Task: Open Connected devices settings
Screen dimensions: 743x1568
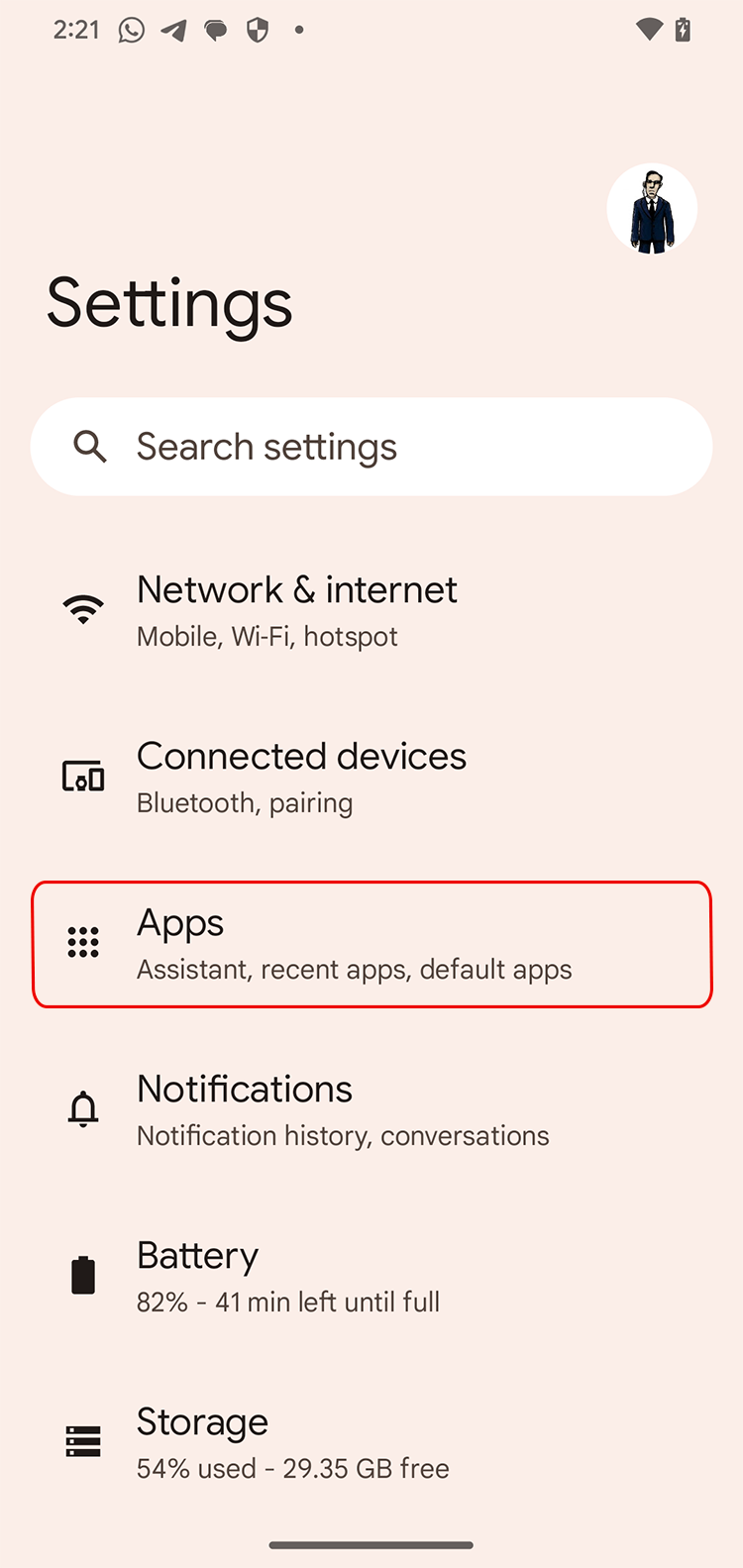Action: click(371, 776)
